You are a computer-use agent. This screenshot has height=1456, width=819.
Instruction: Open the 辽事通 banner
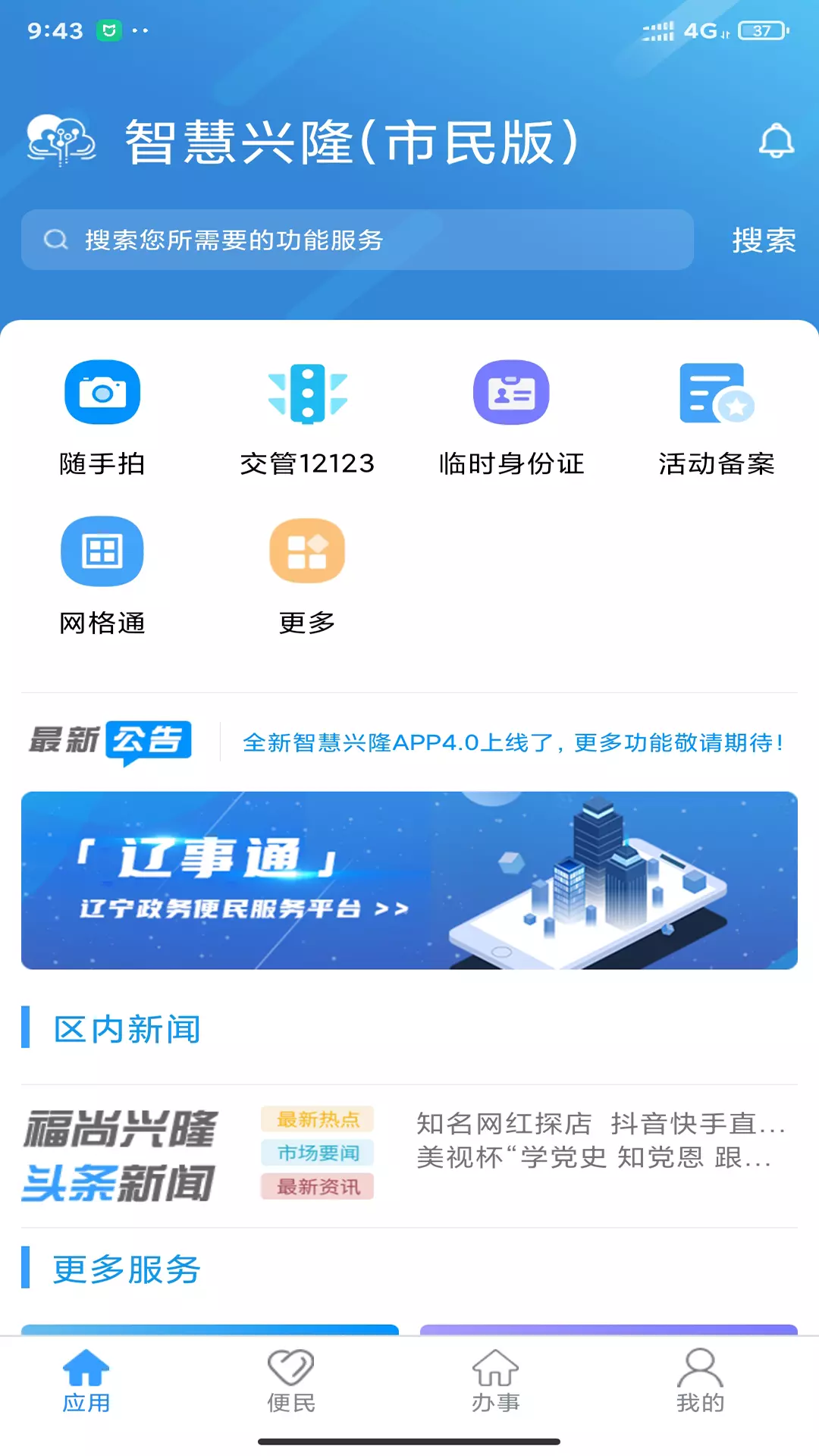pos(409,880)
